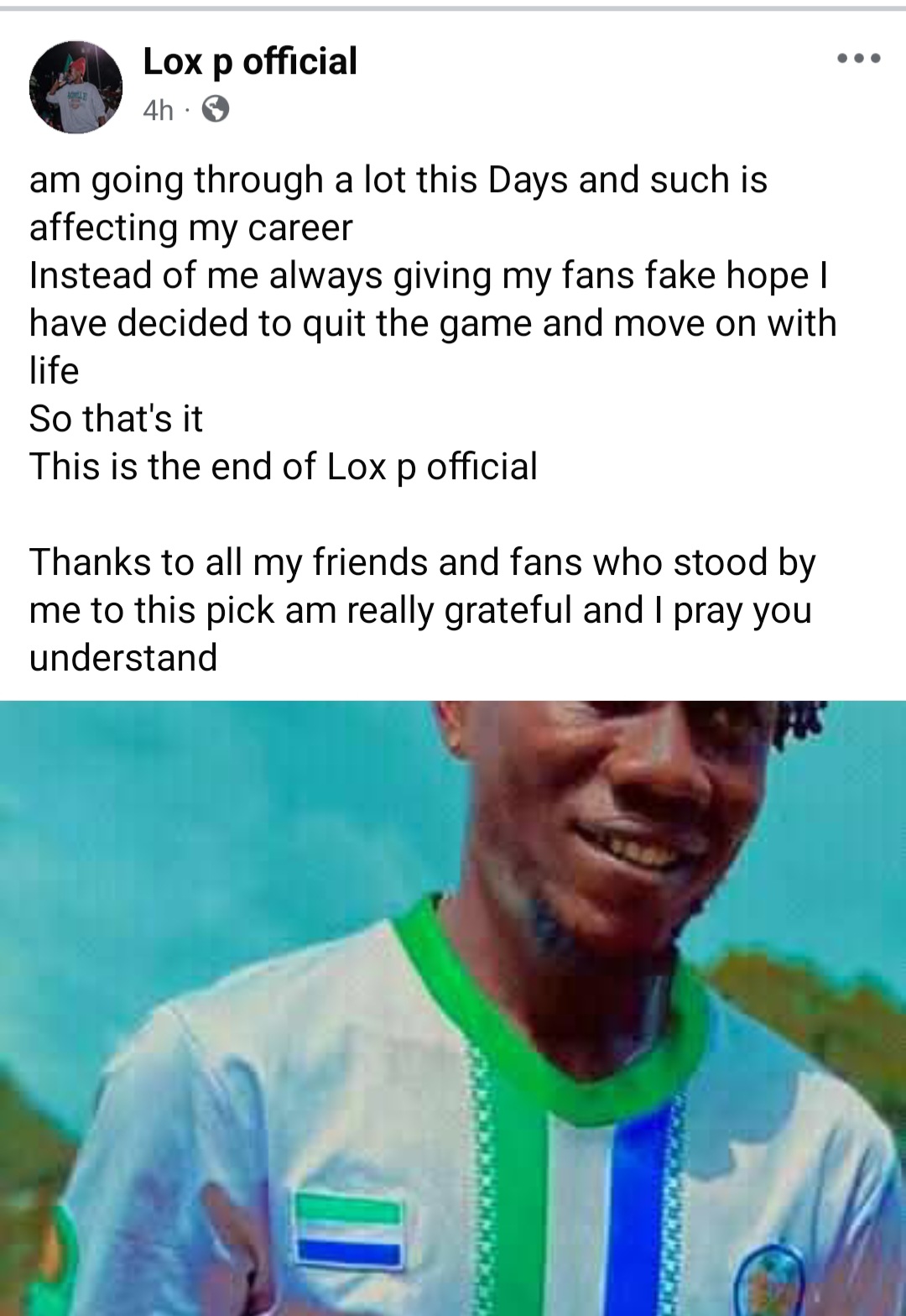Open Lox p official's profile picture
The width and height of the screenshot is (906, 1316).
(x=75, y=86)
